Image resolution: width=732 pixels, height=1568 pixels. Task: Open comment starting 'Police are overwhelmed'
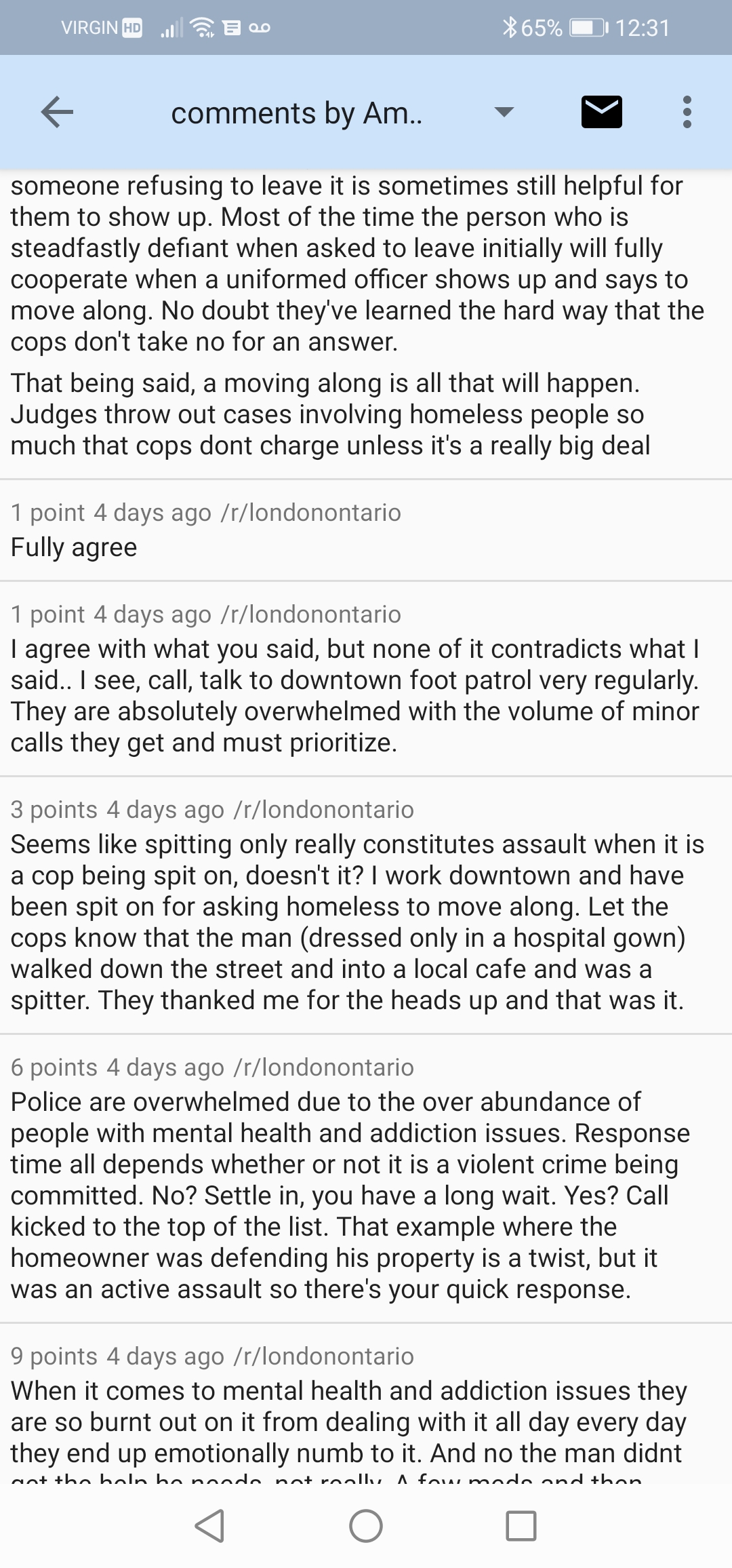coord(366,1179)
